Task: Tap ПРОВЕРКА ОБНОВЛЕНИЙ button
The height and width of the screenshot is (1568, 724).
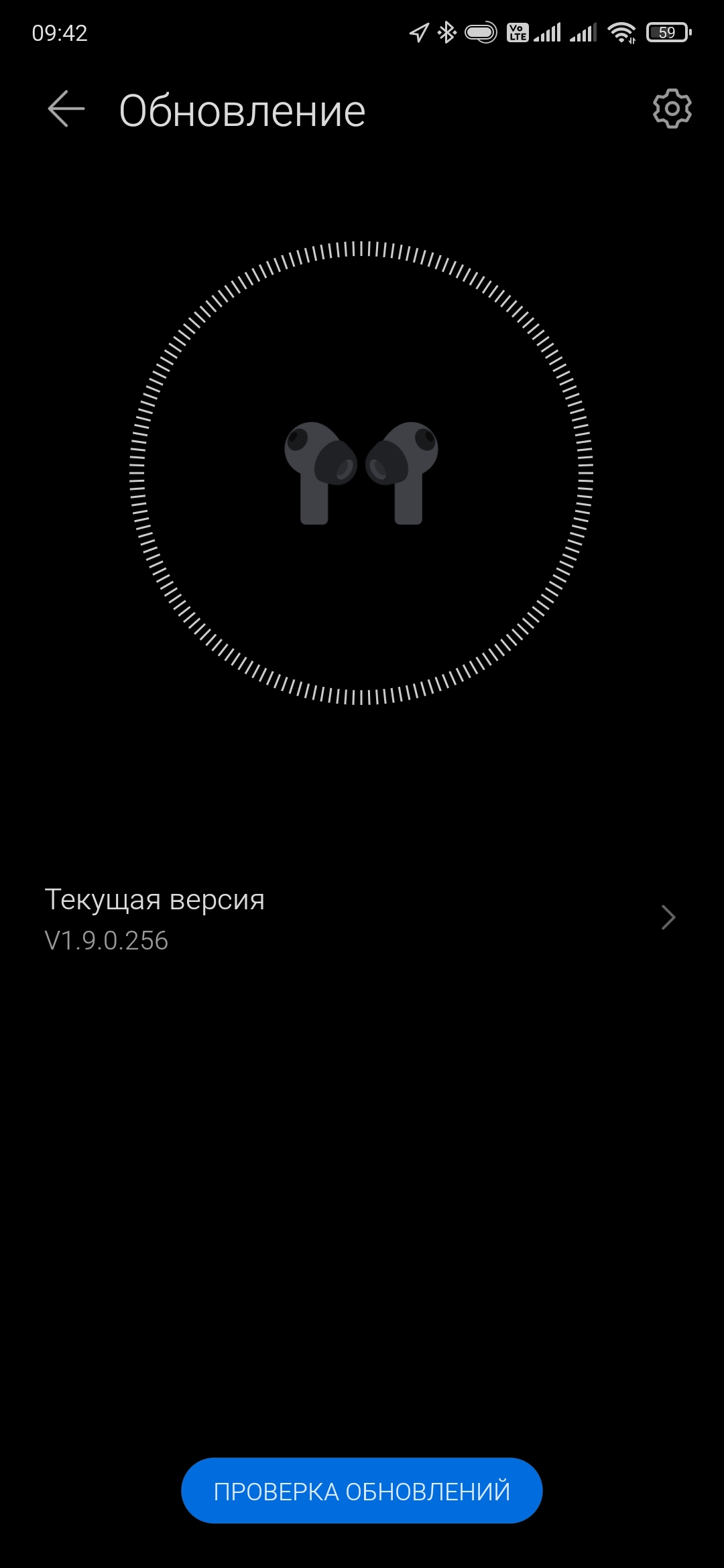Action: 362,1491
